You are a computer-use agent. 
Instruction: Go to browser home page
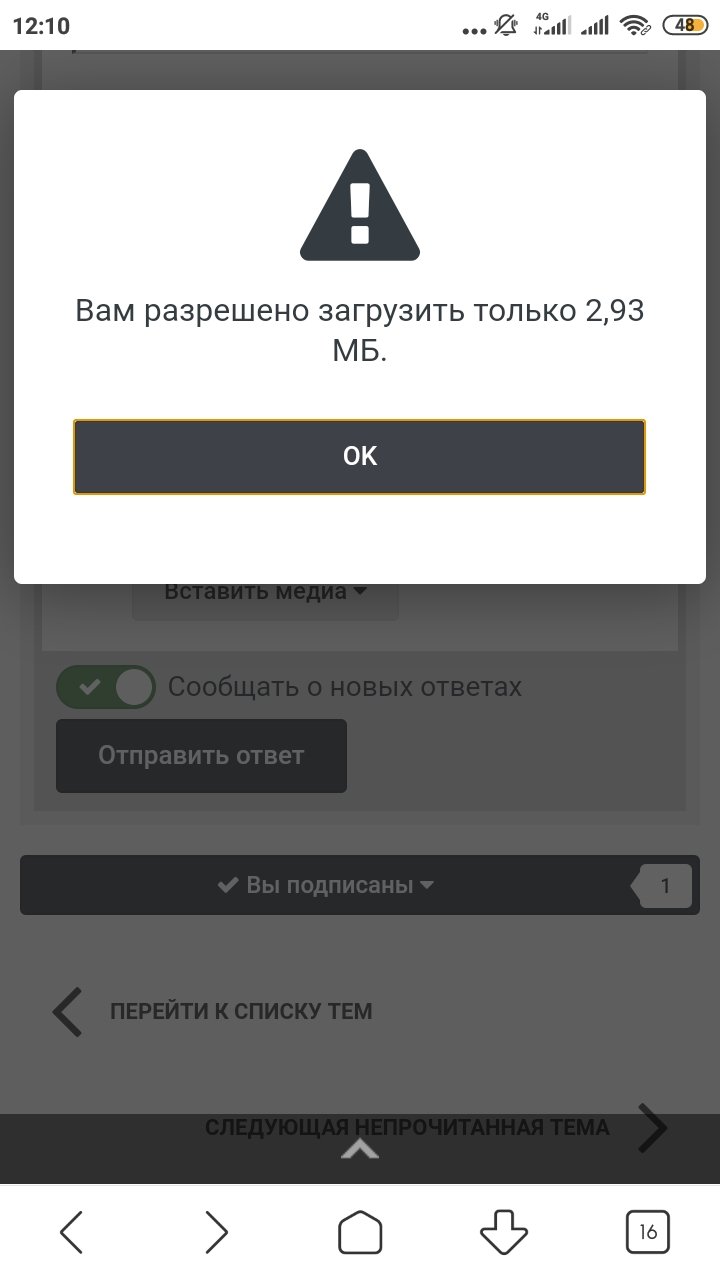(360, 1232)
